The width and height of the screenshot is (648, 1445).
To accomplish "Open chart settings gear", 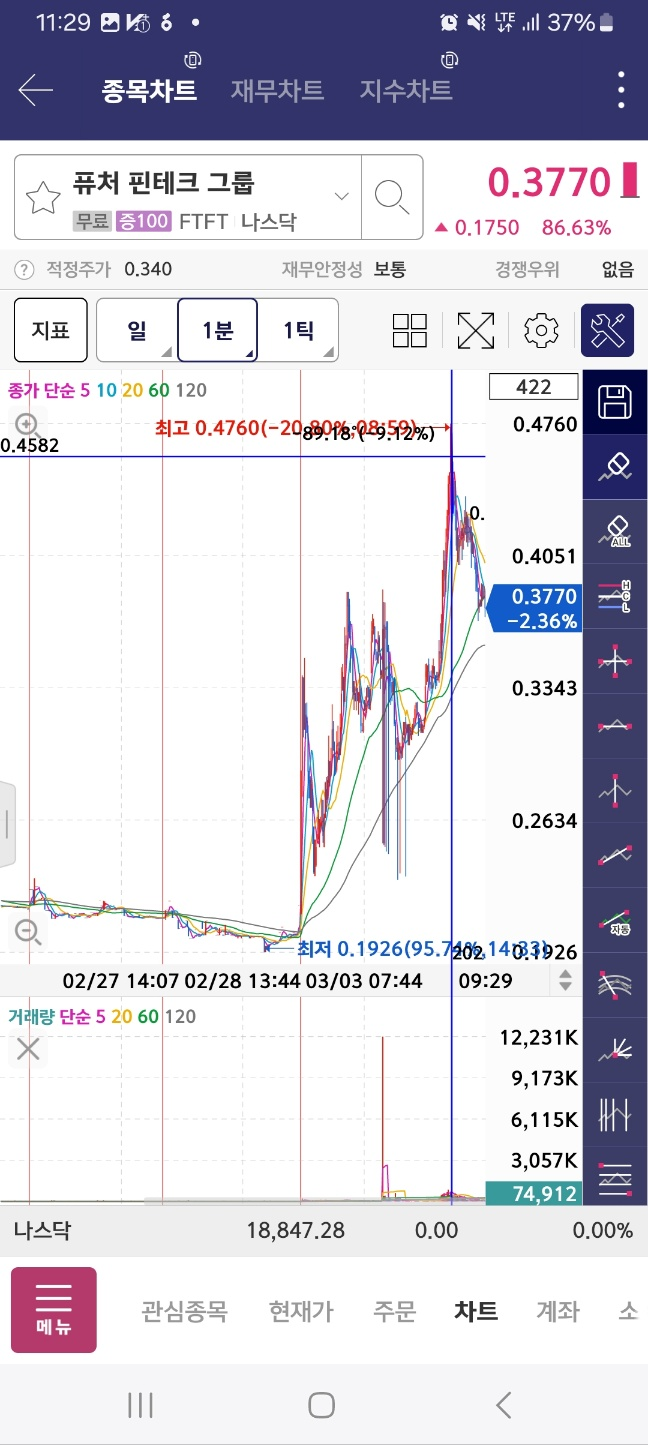I will 541,330.
